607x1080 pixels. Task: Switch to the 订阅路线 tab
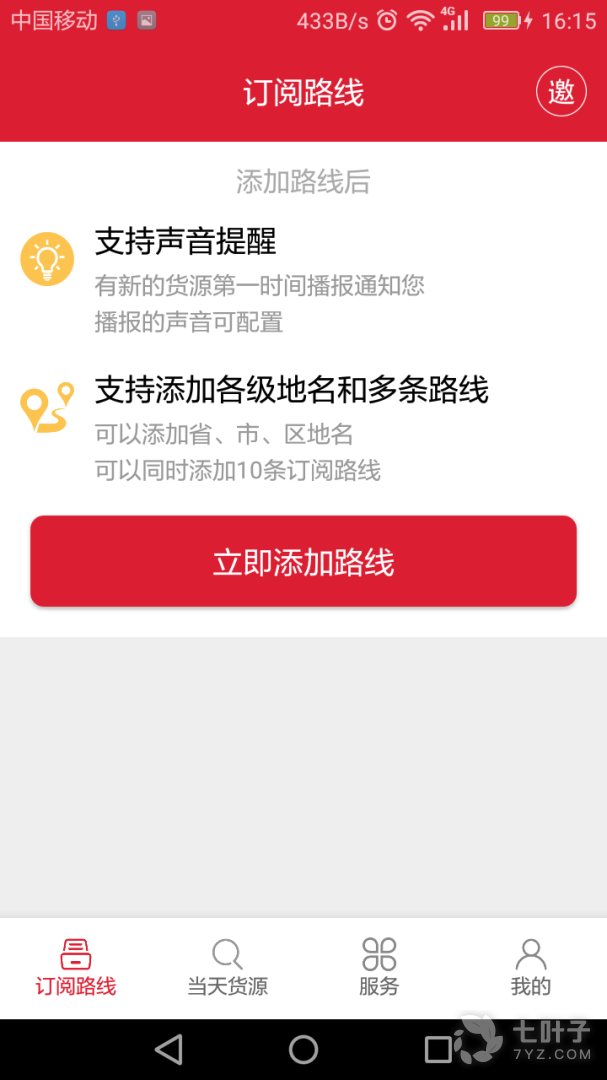pos(76,967)
